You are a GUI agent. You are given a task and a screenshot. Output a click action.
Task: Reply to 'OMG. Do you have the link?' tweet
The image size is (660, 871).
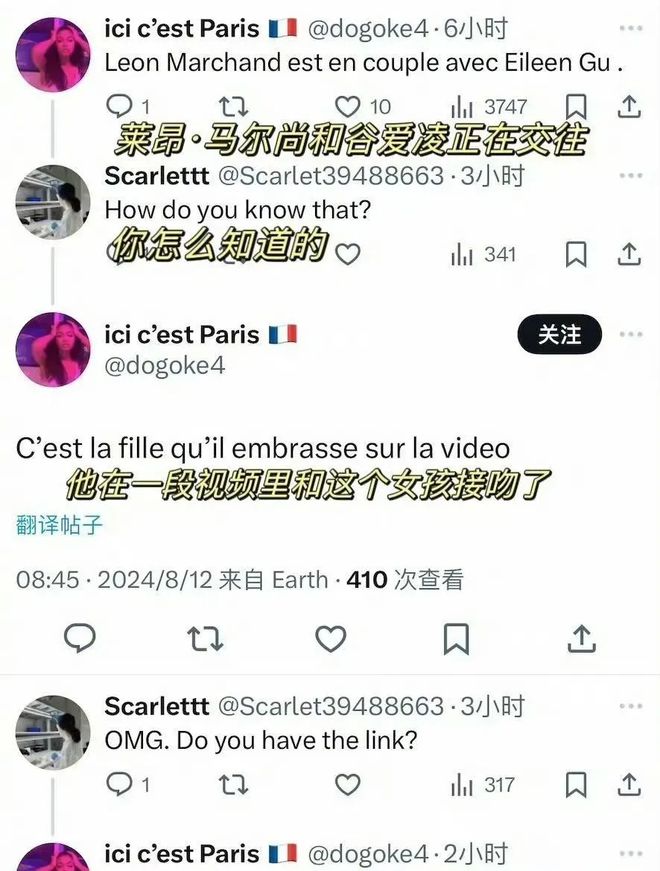119,785
